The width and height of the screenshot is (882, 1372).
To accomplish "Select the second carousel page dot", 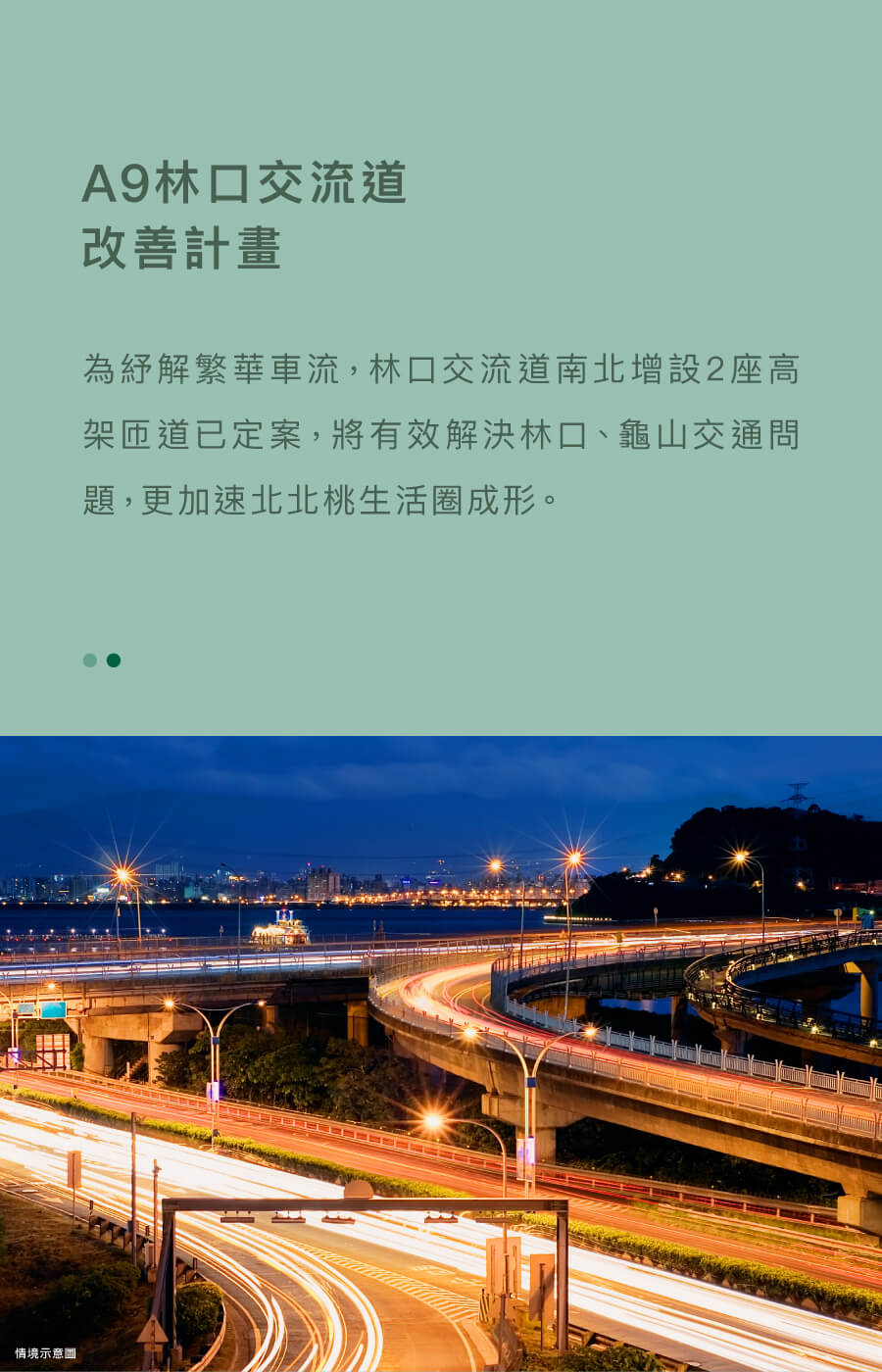I will (114, 661).
